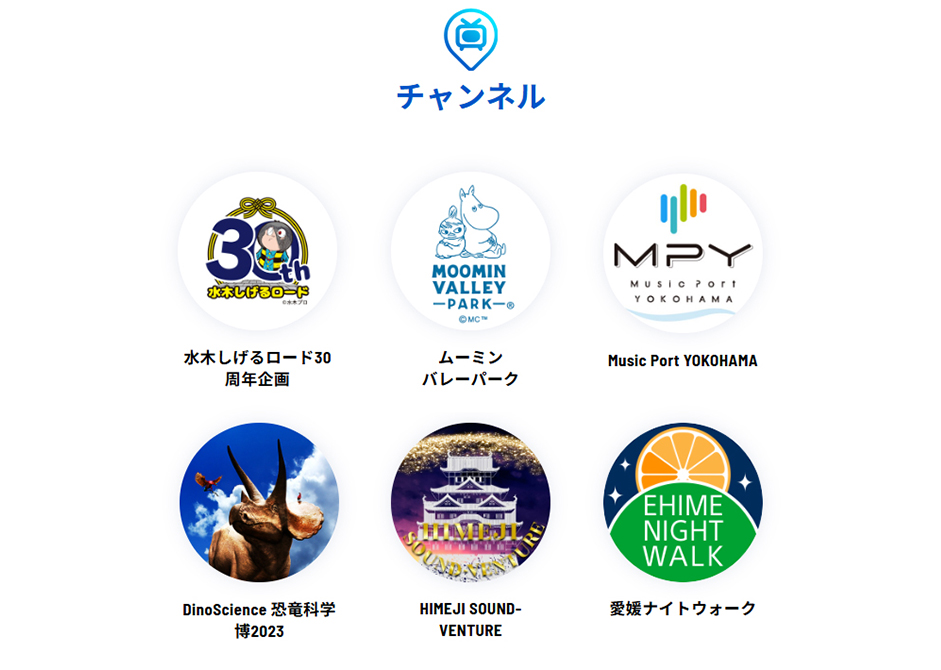941x670 pixels.
Task: Open the ムーミンバレーパーク channel
Action: pyautogui.click(x=470, y=251)
